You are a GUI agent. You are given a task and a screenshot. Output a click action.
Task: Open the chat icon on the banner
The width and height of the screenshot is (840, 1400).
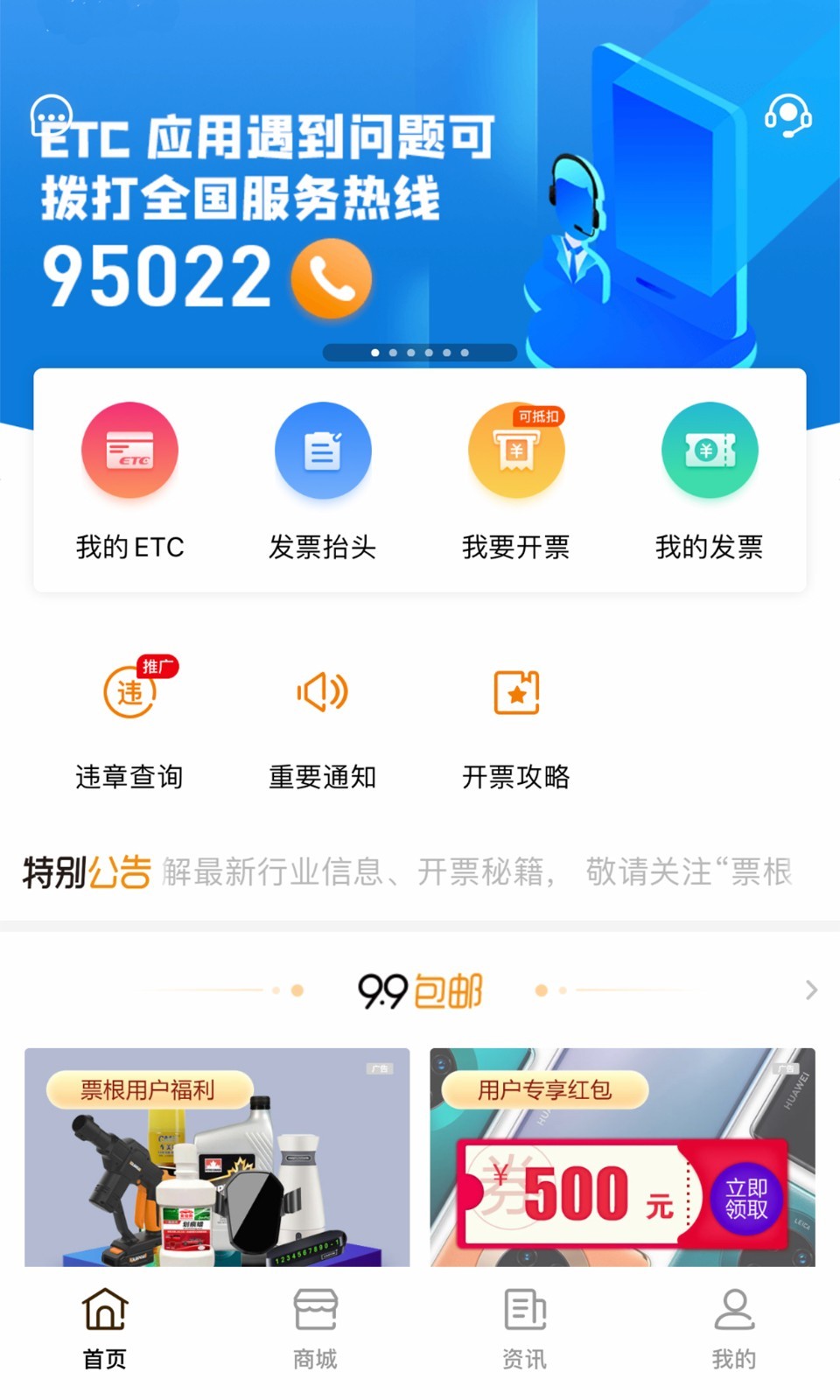click(51, 114)
